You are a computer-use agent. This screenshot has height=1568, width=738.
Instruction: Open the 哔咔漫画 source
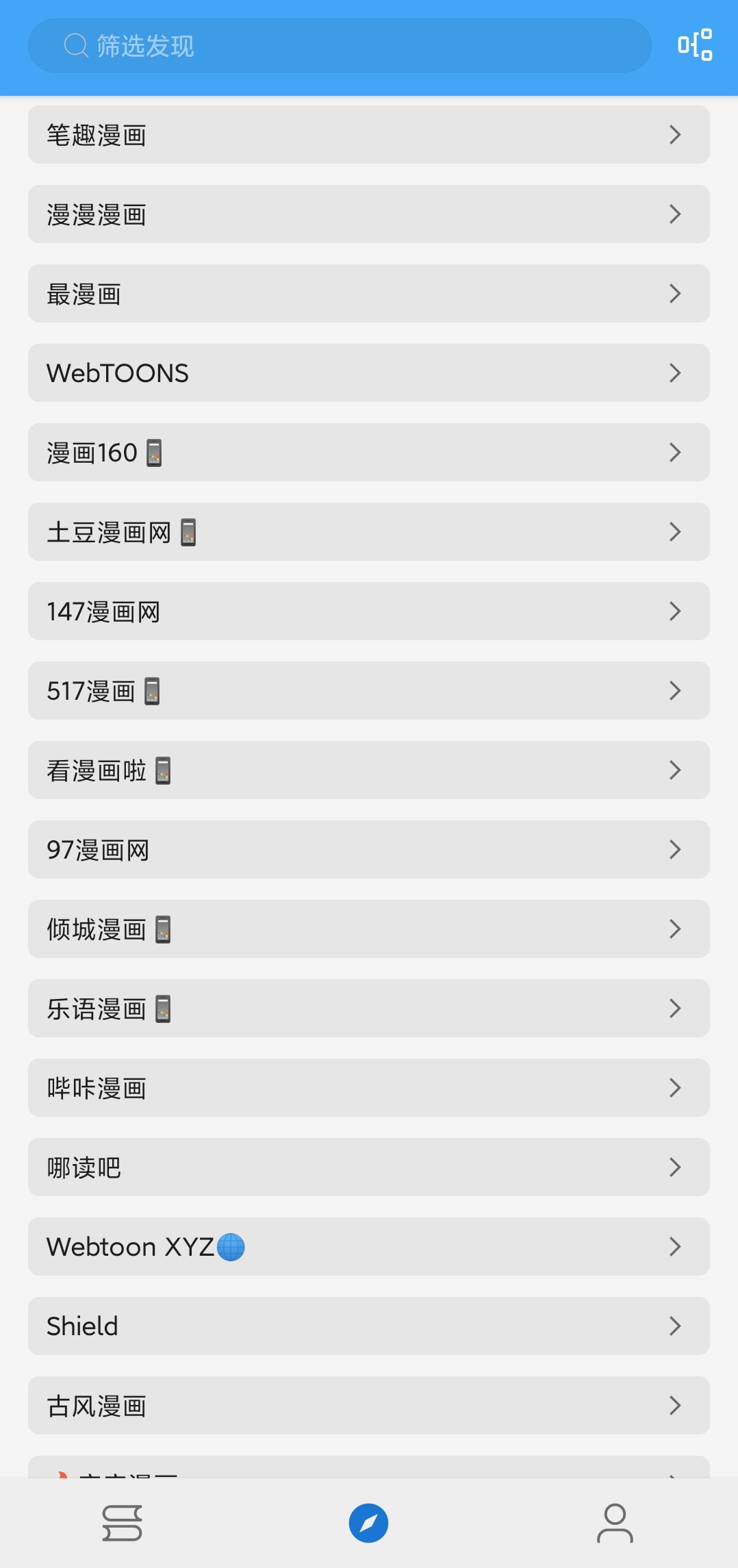(x=369, y=1088)
